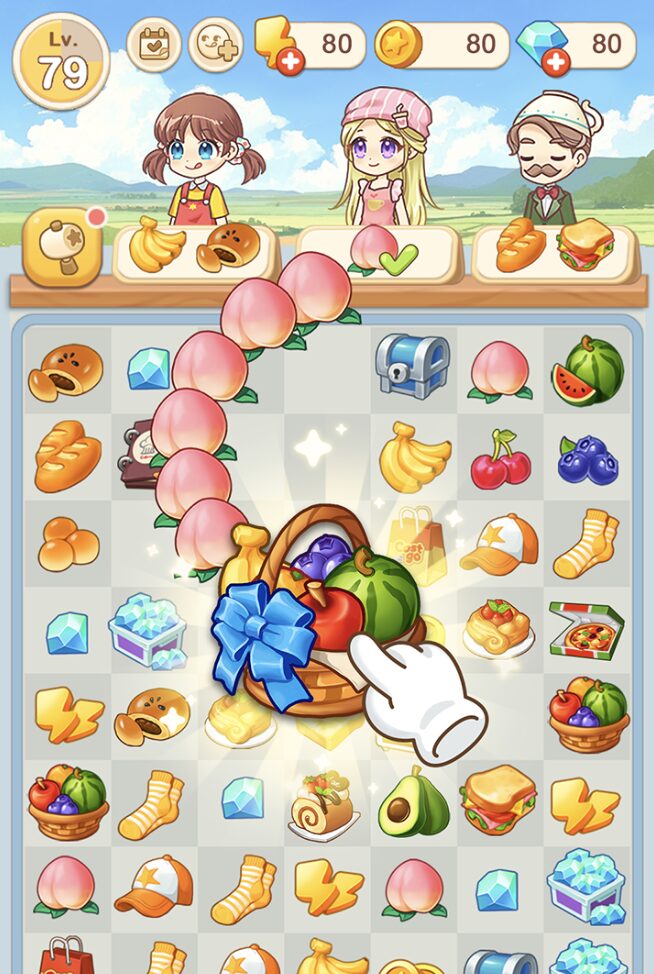
Task: Tap the pizza box tile
Action: (587, 629)
